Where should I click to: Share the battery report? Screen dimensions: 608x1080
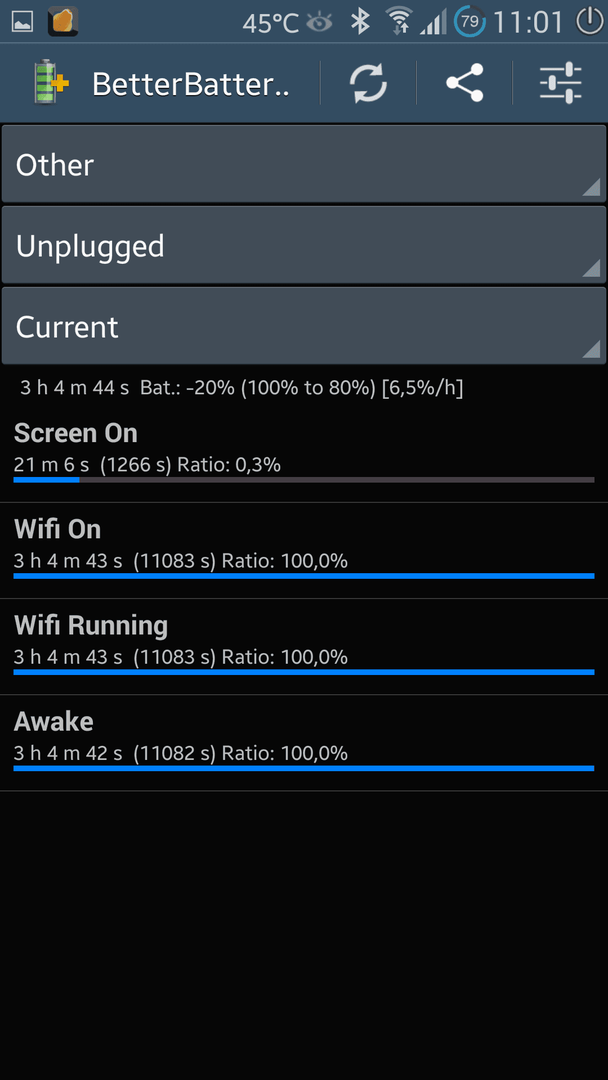point(465,83)
